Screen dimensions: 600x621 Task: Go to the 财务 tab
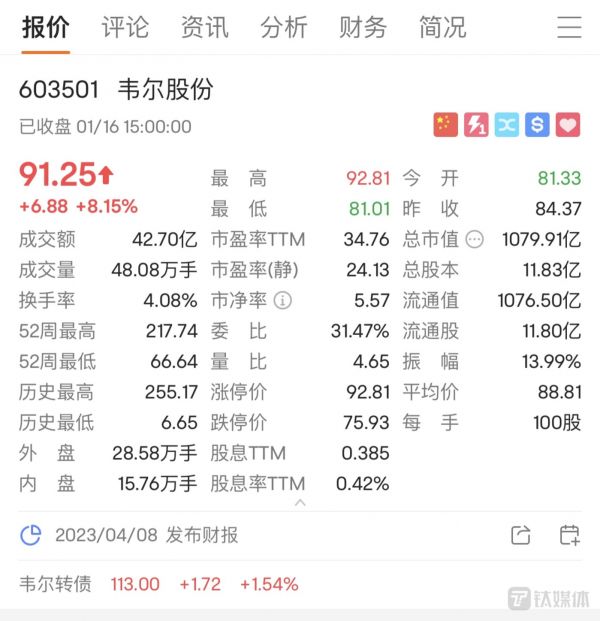click(x=362, y=27)
